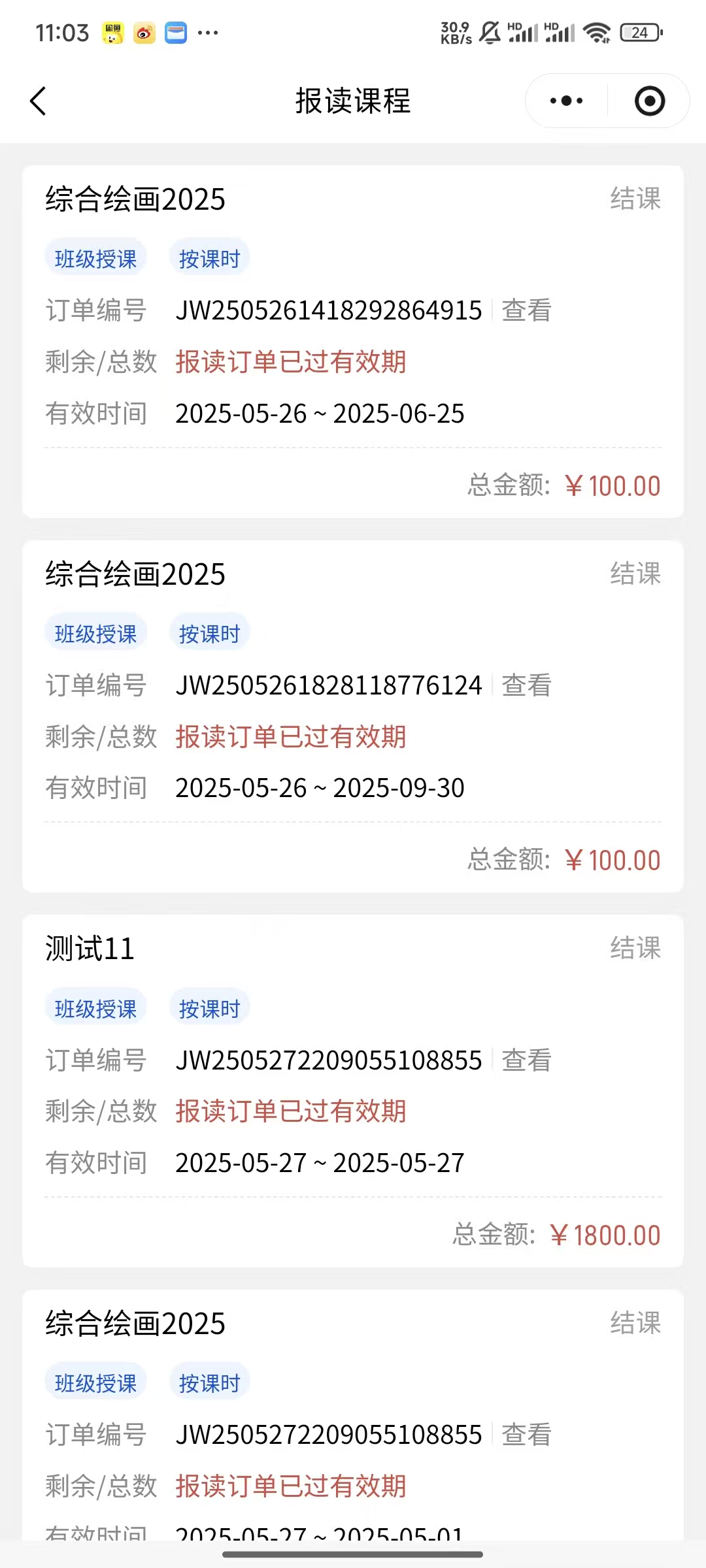
Task: Tap 查看 in the 测试11 course card
Action: click(x=526, y=1060)
